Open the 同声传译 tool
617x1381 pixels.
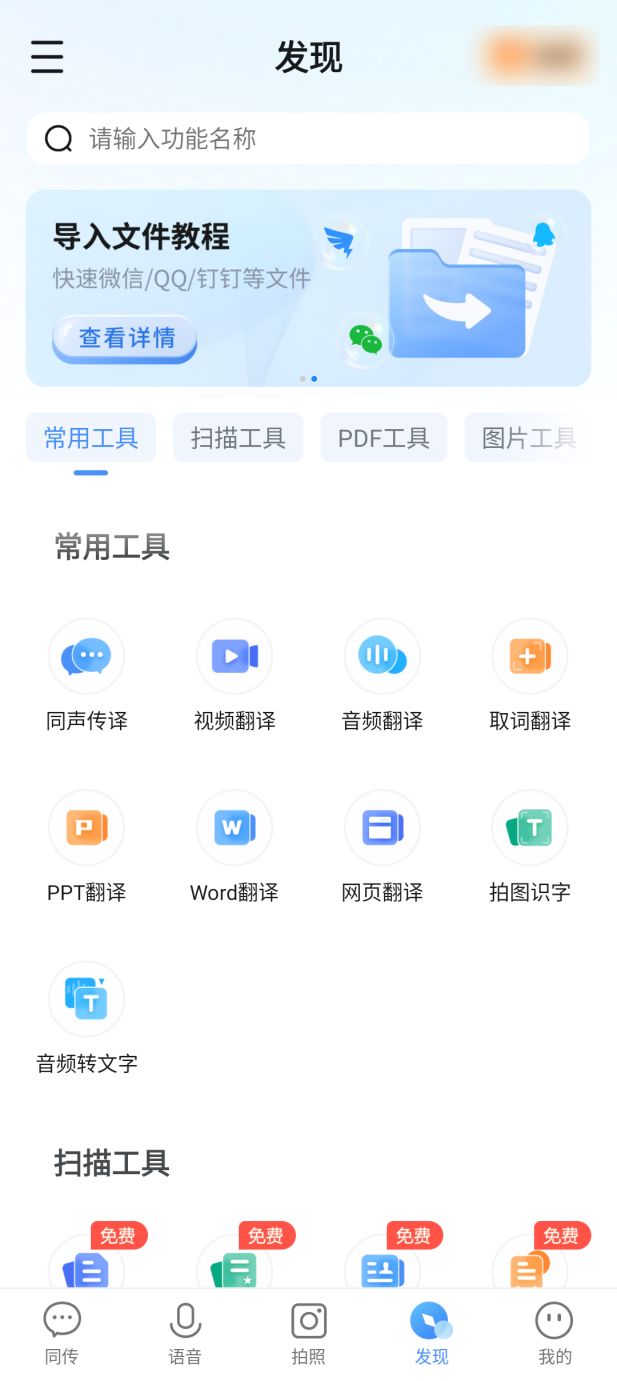click(87, 657)
